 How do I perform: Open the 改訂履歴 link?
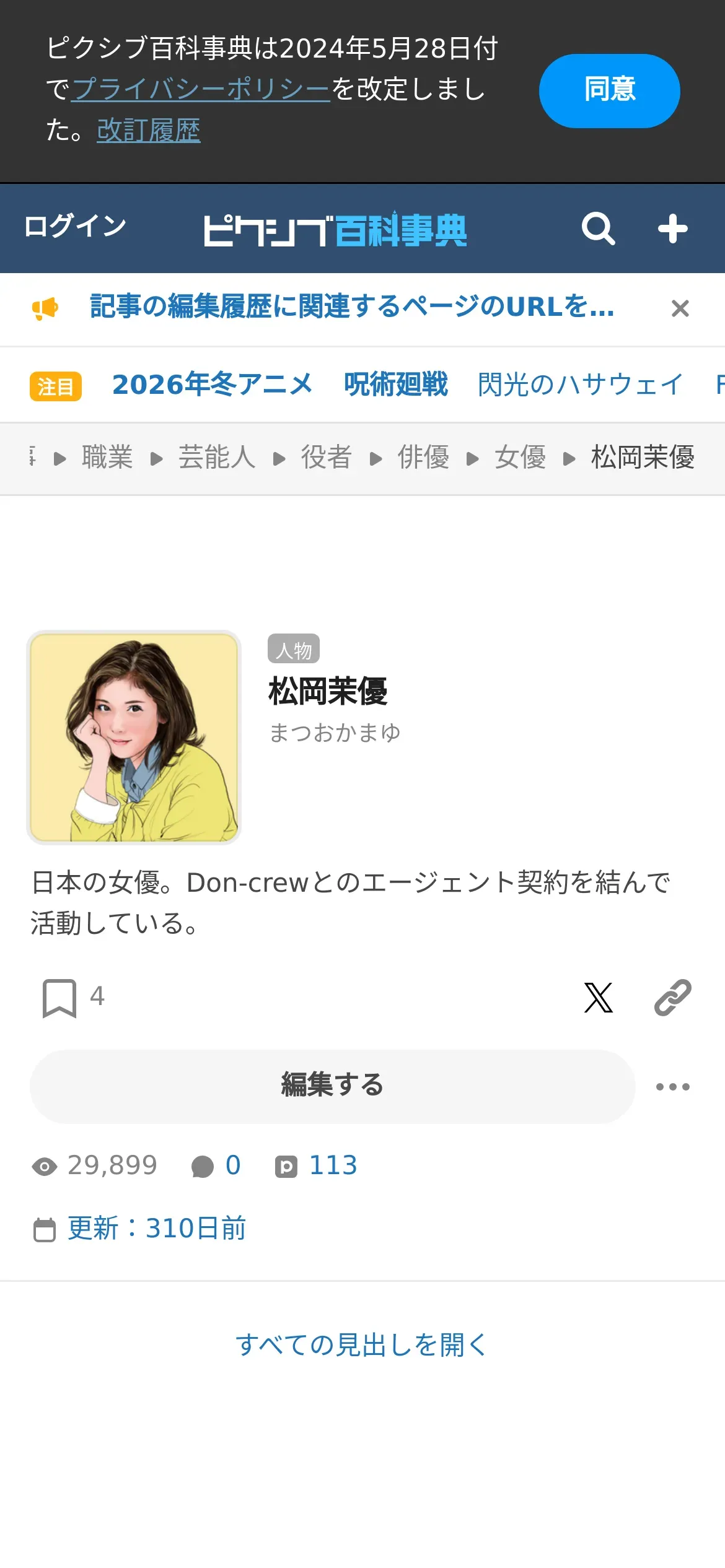[x=149, y=131]
